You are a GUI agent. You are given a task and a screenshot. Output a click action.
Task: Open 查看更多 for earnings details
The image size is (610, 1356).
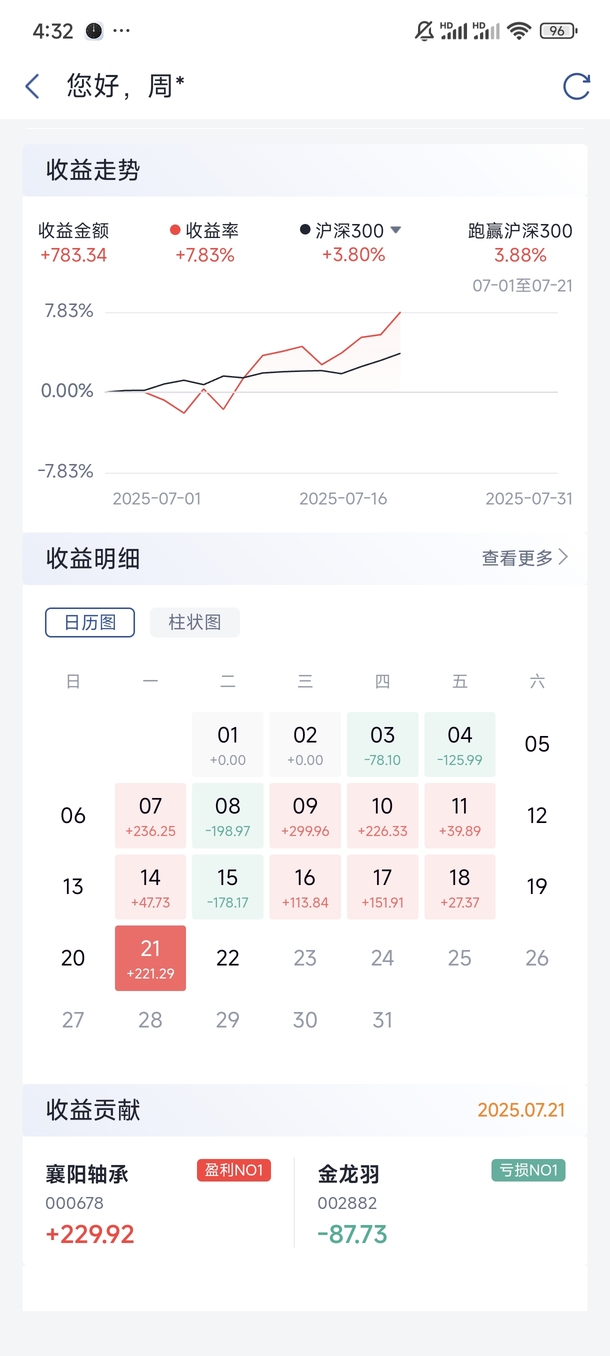(x=525, y=558)
